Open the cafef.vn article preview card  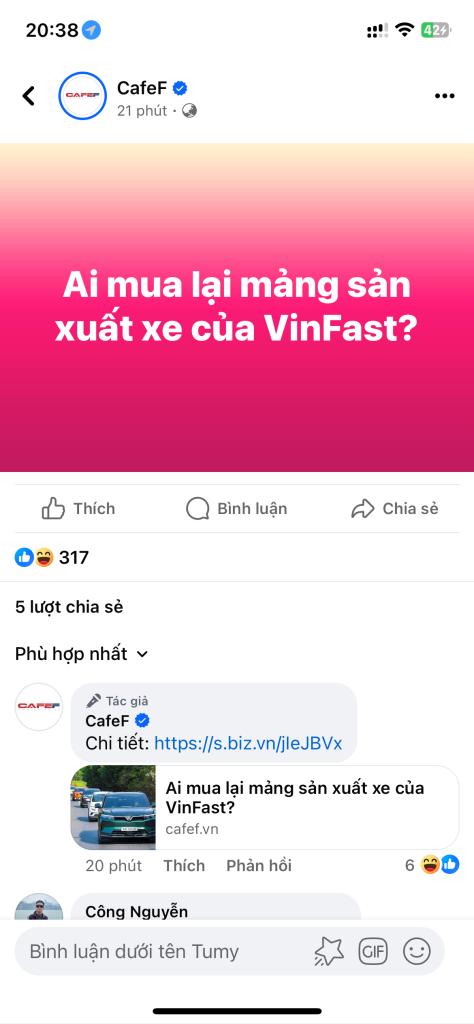click(264, 807)
